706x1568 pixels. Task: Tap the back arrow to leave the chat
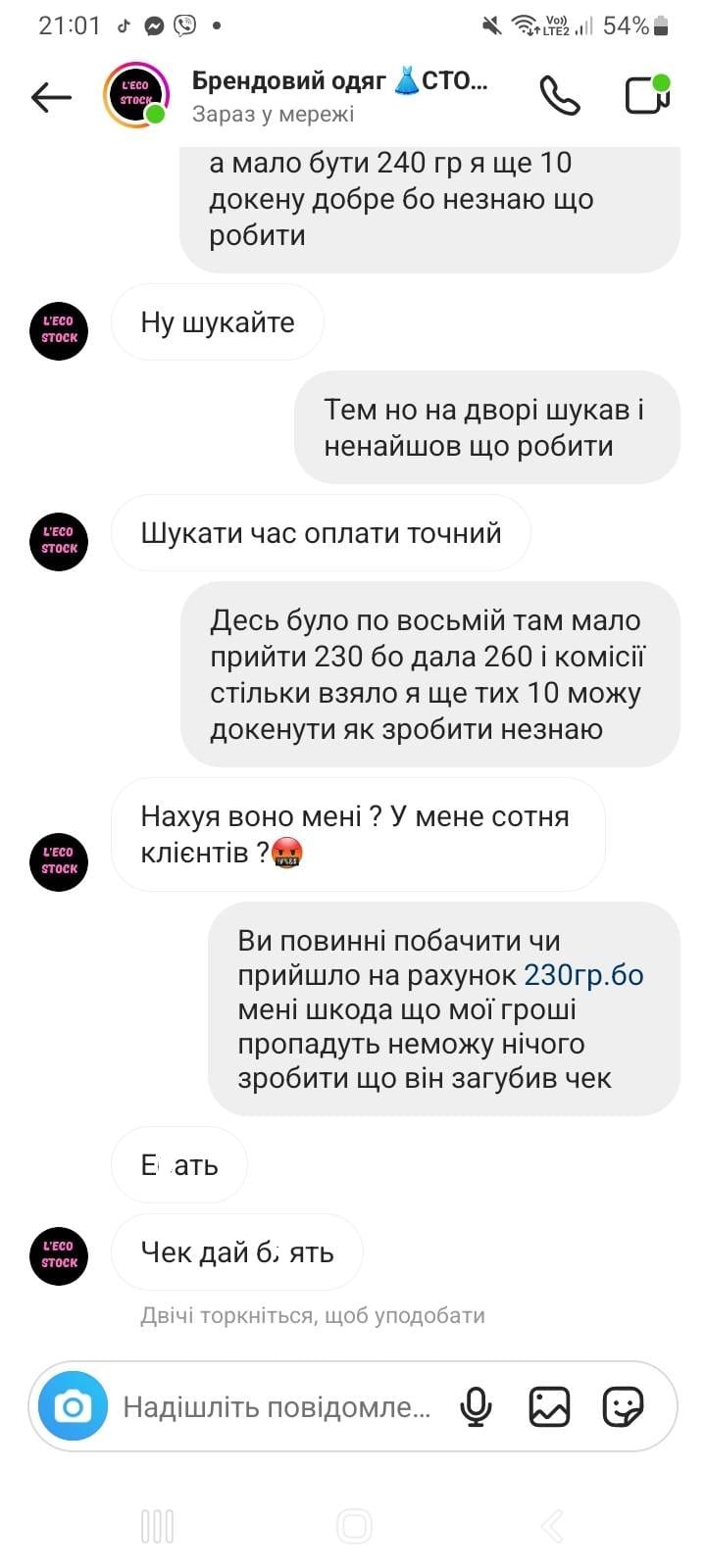pos(49,97)
